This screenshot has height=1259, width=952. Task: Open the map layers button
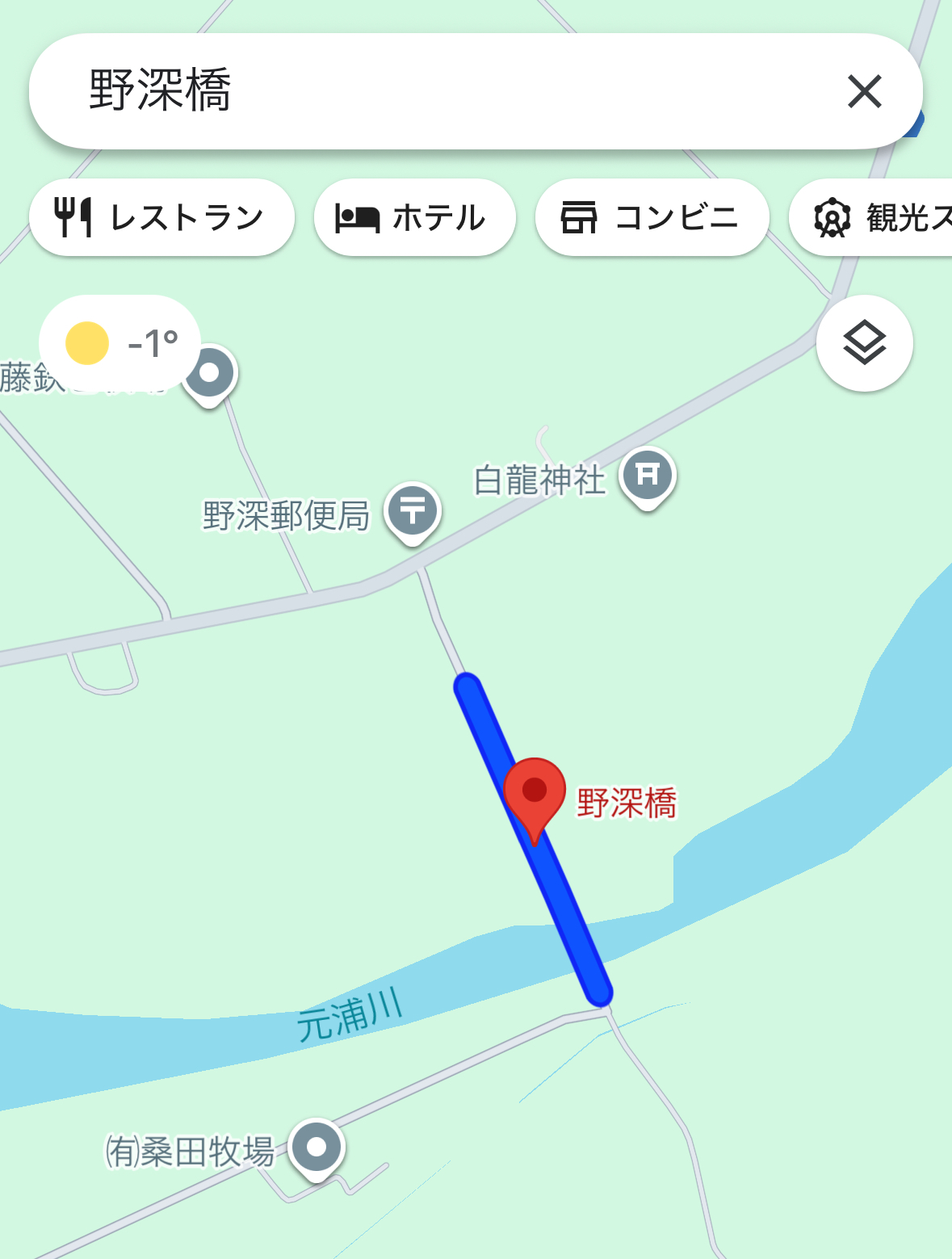(x=864, y=343)
